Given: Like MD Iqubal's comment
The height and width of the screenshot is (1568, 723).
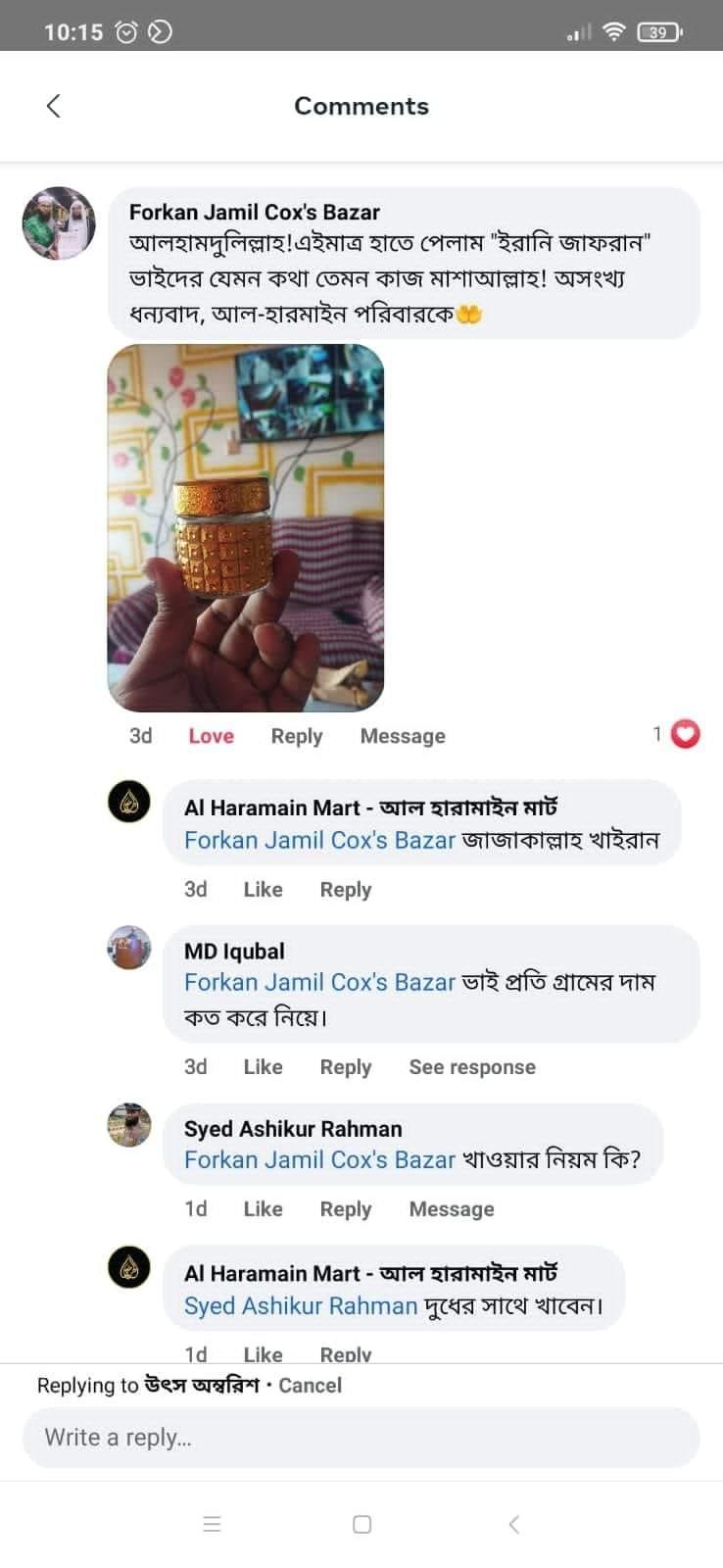Looking at the screenshot, I should (263, 1066).
